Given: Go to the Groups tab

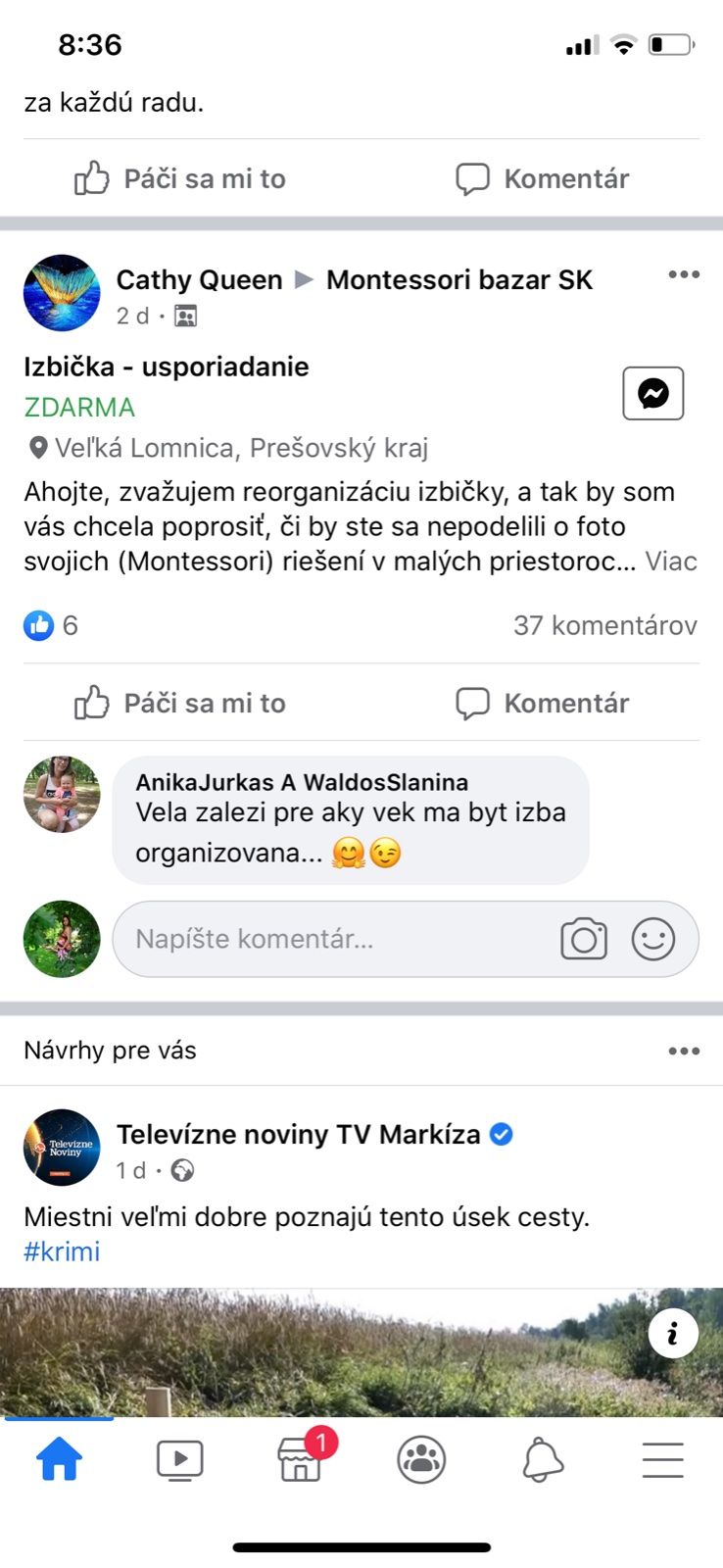Looking at the screenshot, I should 421,1460.
